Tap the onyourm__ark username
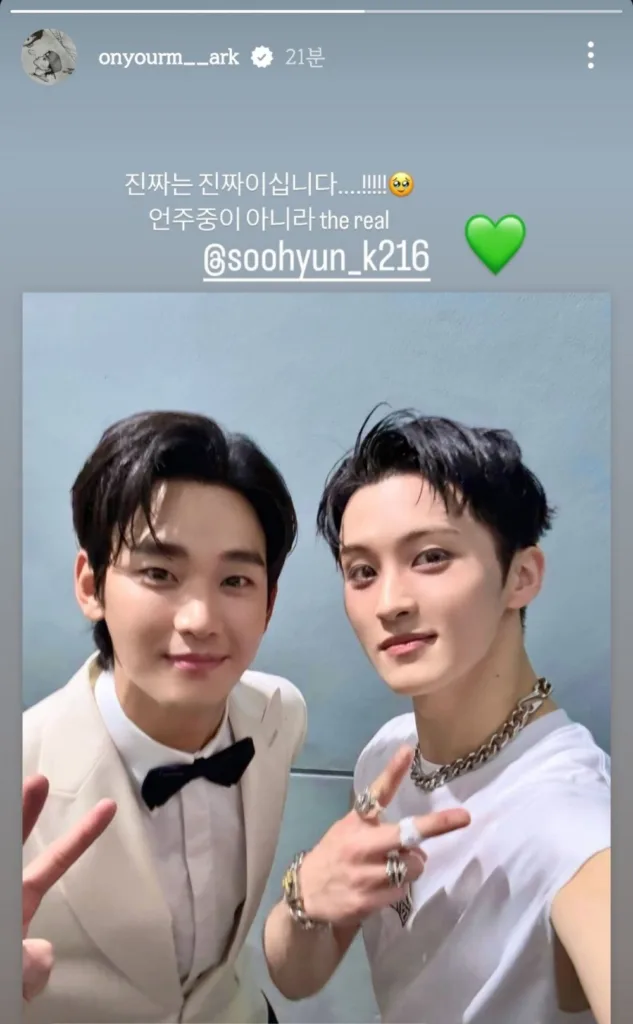The image size is (633, 1024). [x=168, y=58]
